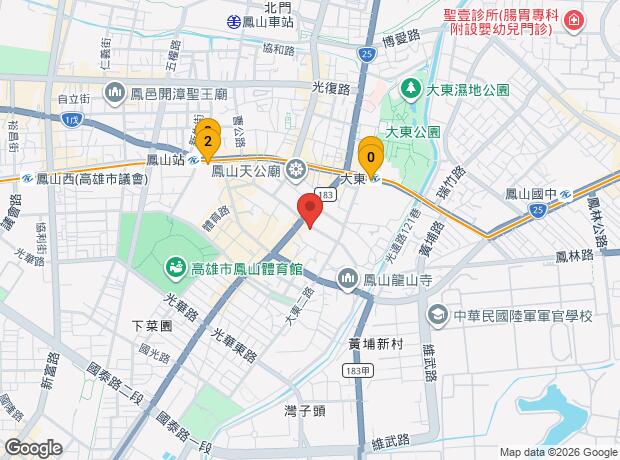Select the yellow marker labeled 2
Screen dimensions: 620x460
coord(207,143)
